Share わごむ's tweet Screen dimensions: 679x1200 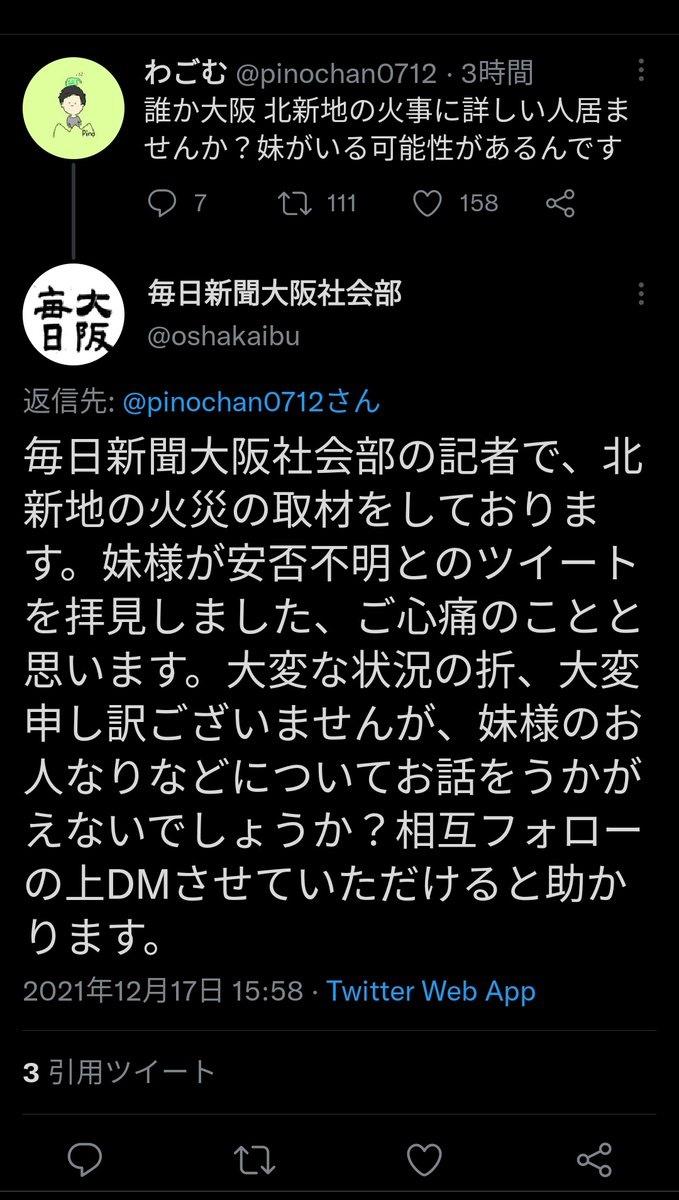click(x=560, y=204)
